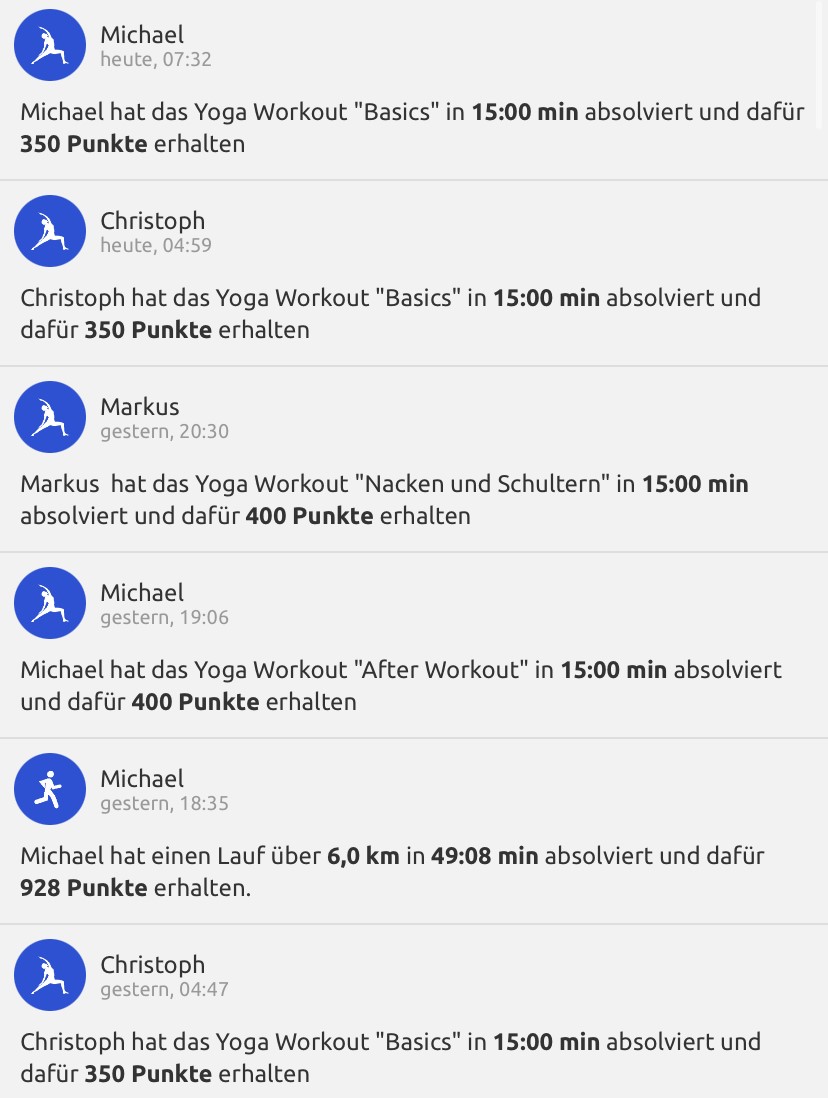Click the 6,0 km run activity entry
This screenshot has width=828, height=1098.
click(400, 871)
